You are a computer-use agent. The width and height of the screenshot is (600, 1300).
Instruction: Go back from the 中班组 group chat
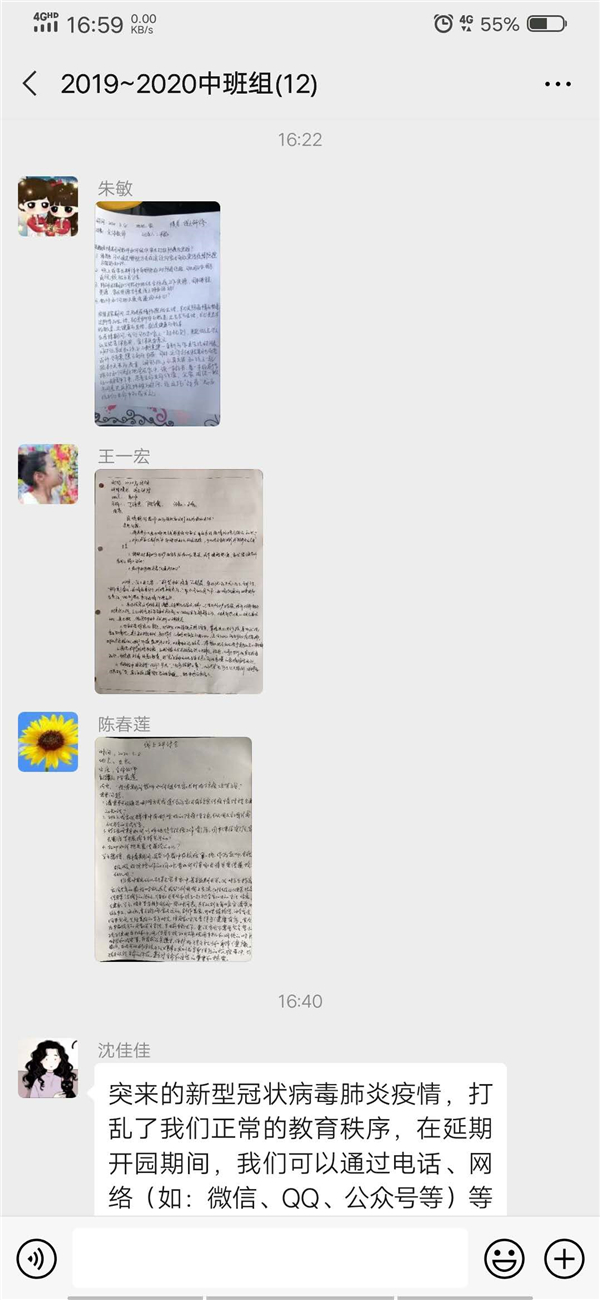click(x=30, y=84)
